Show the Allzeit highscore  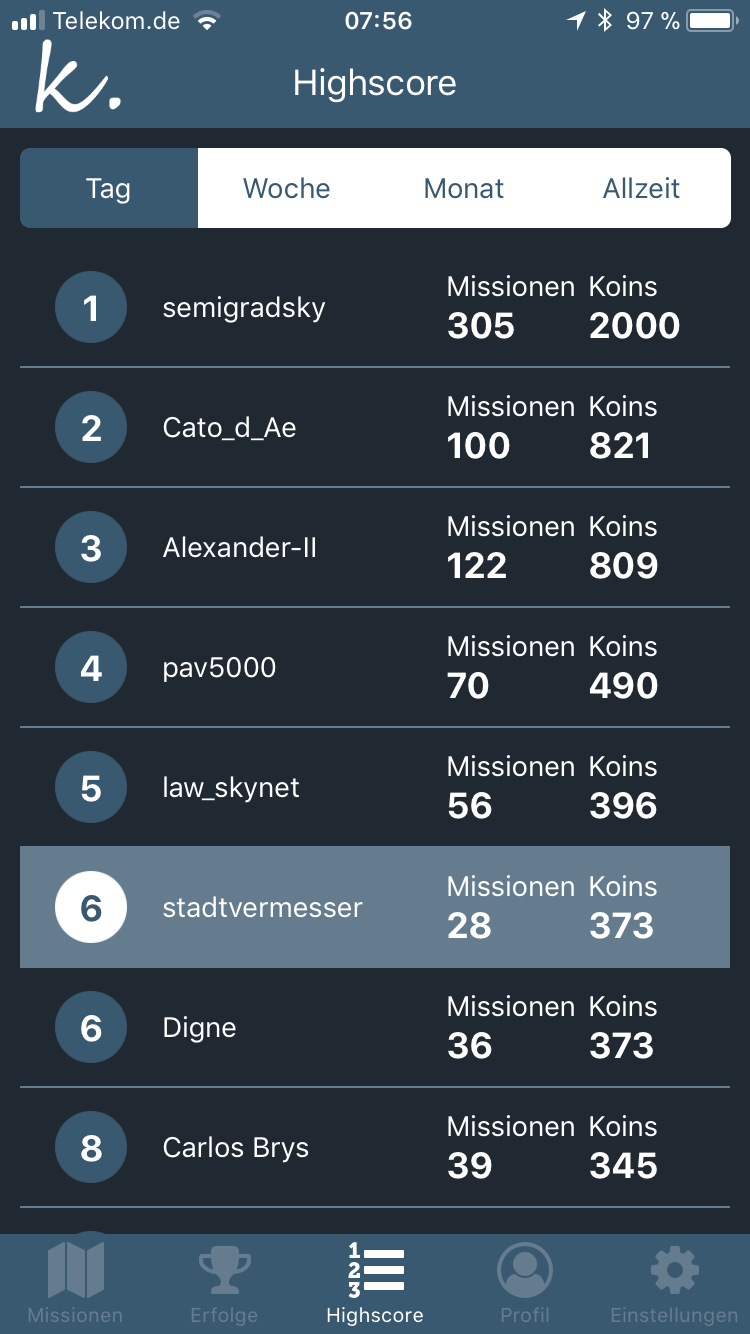641,189
